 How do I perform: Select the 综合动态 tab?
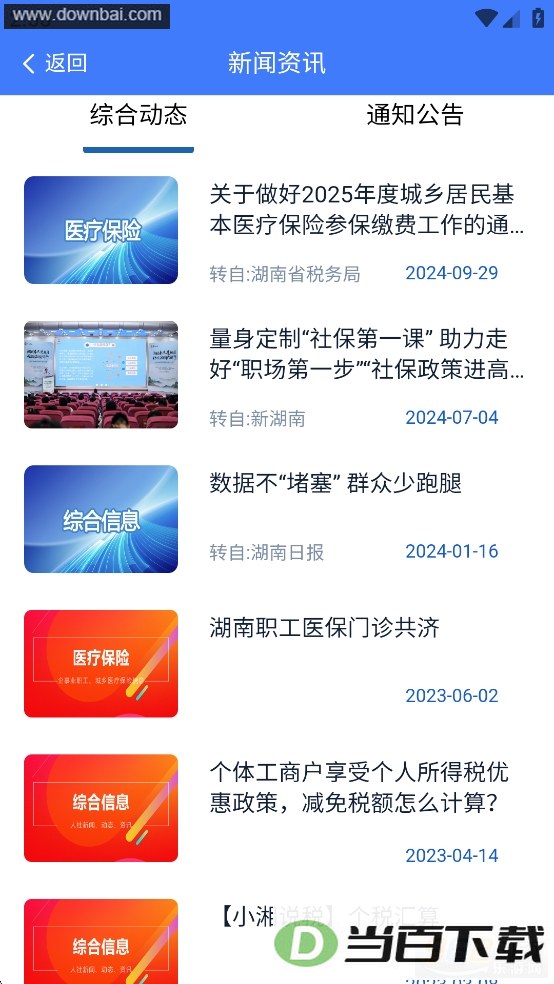[139, 115]
